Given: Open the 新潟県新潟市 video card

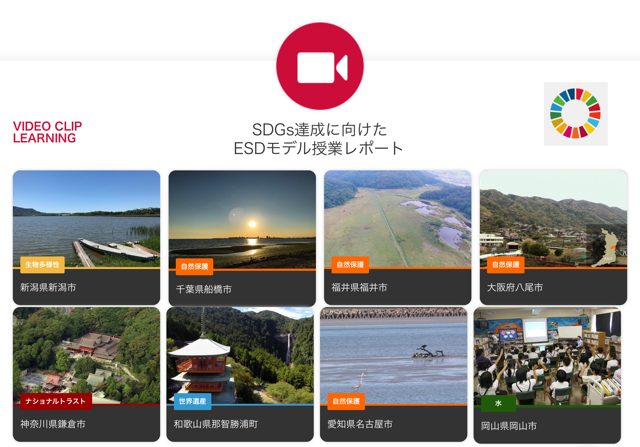Looking at the screenshot, I should coord(86,236).
